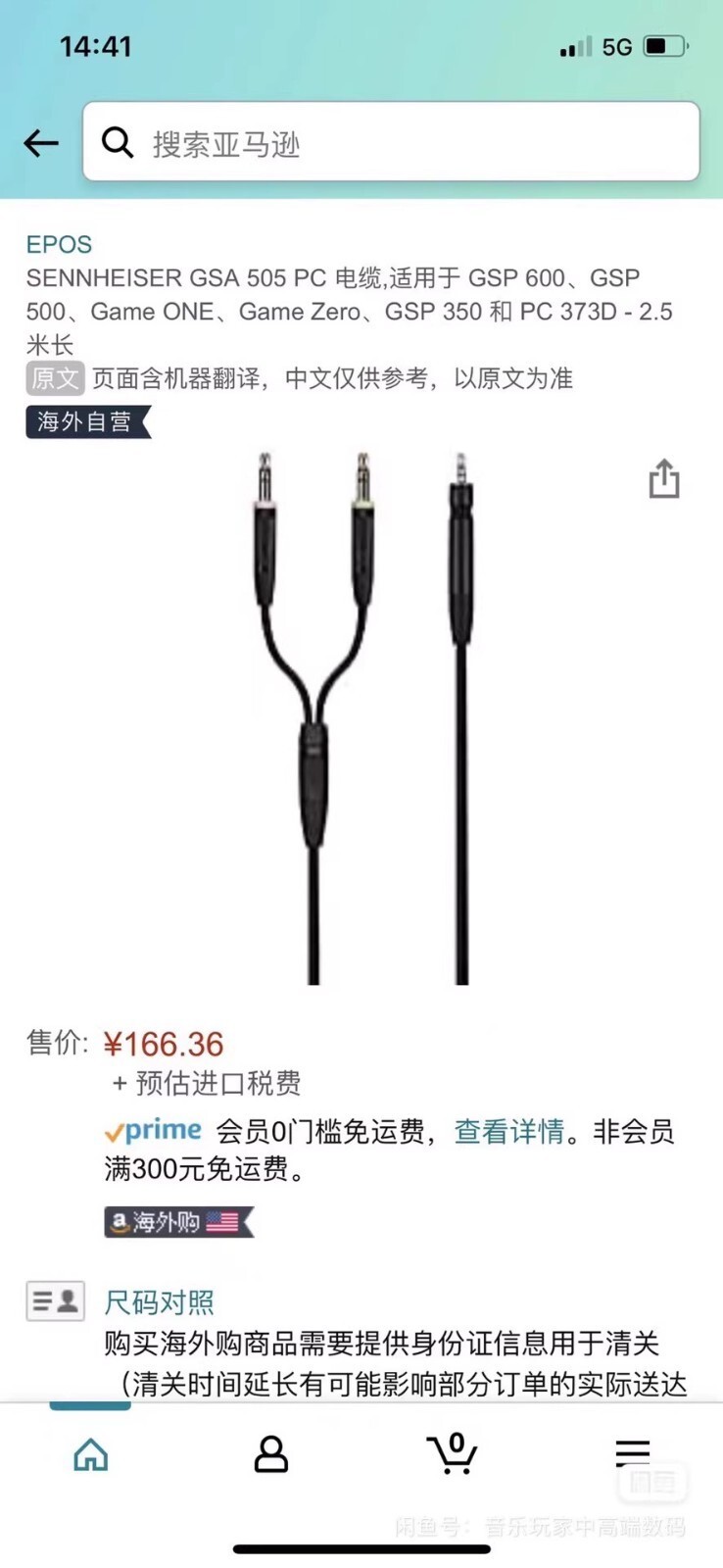Screen dimensions: 723x1568
Task: Open the 搜索亚马逊 search box
Action: pyautogui.click(x=391, y=142)
